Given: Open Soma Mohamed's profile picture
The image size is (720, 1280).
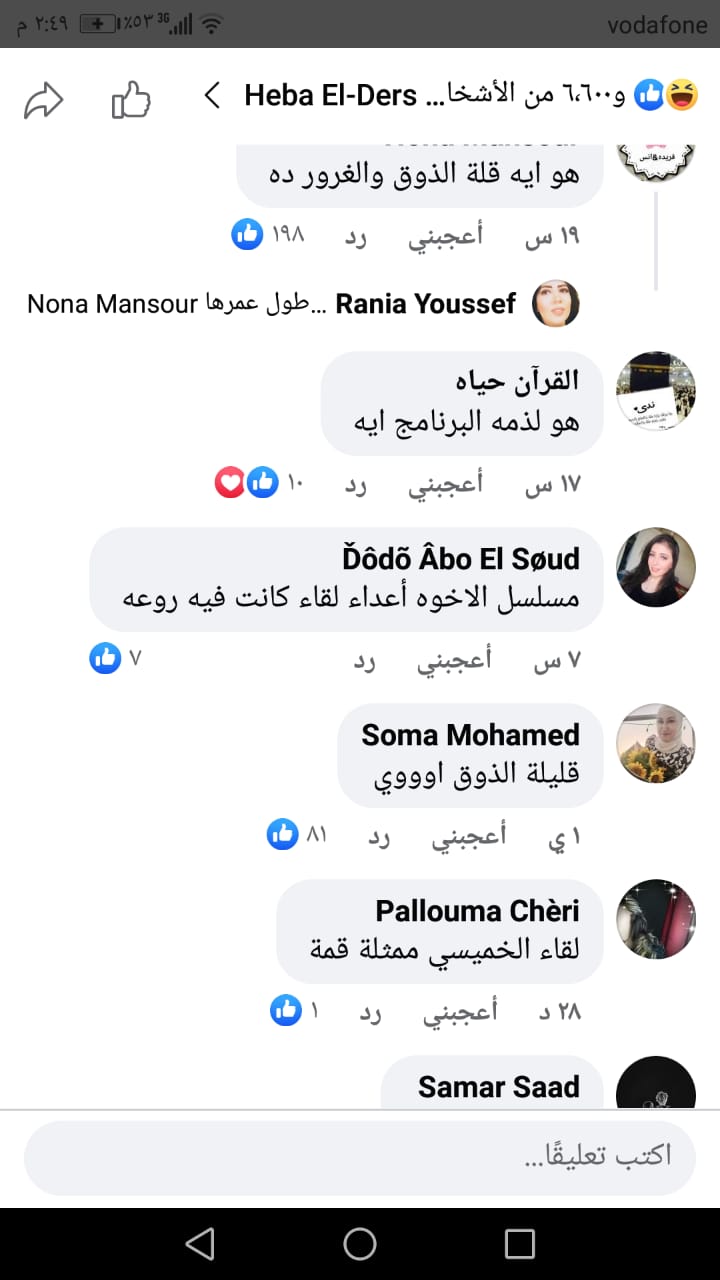Looking at the screenshot, I should [x=655, y=743].
